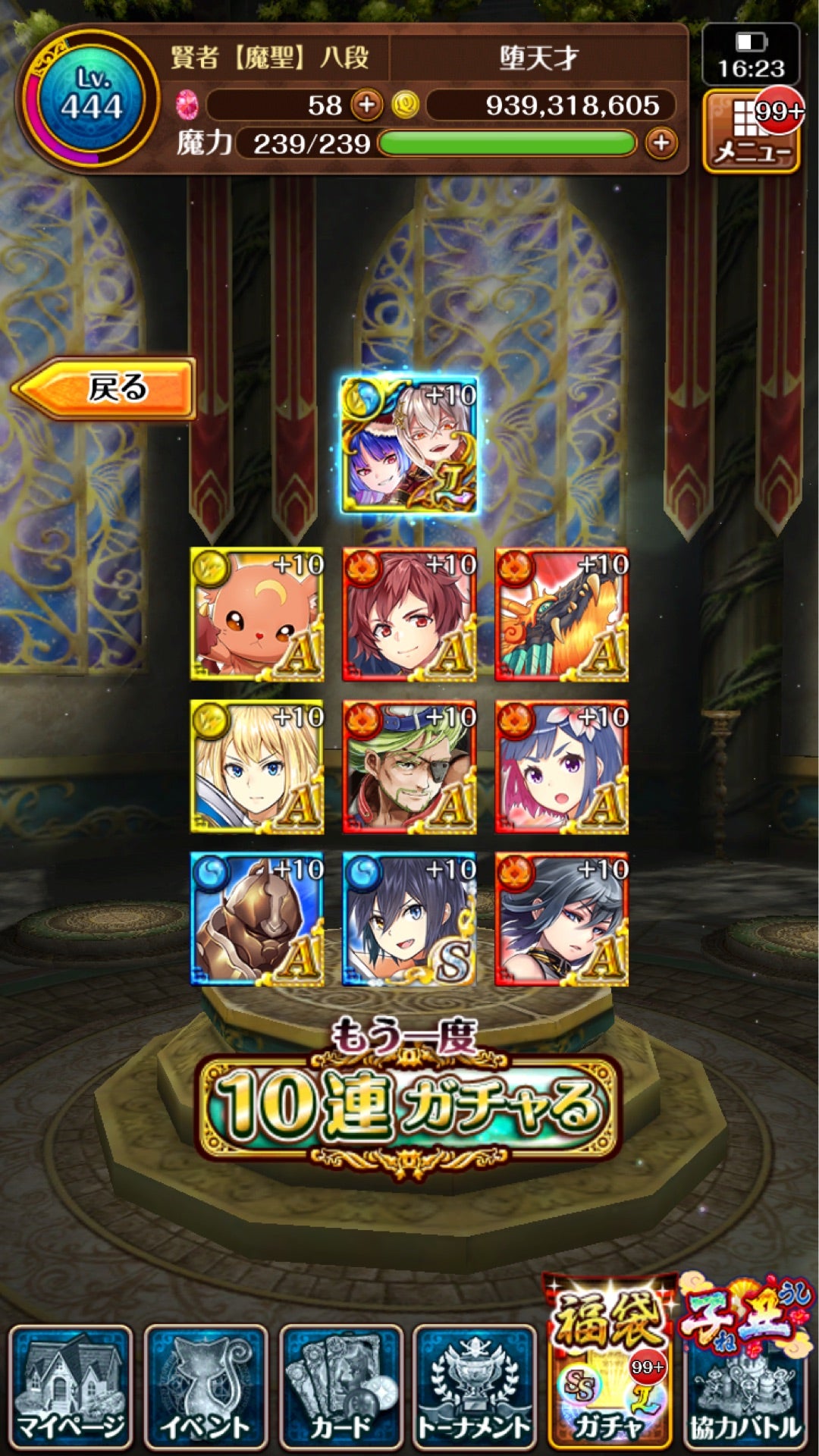Open the イベント tab
The width and height of the screenshot is (819, 1456).
[206, 1387]
